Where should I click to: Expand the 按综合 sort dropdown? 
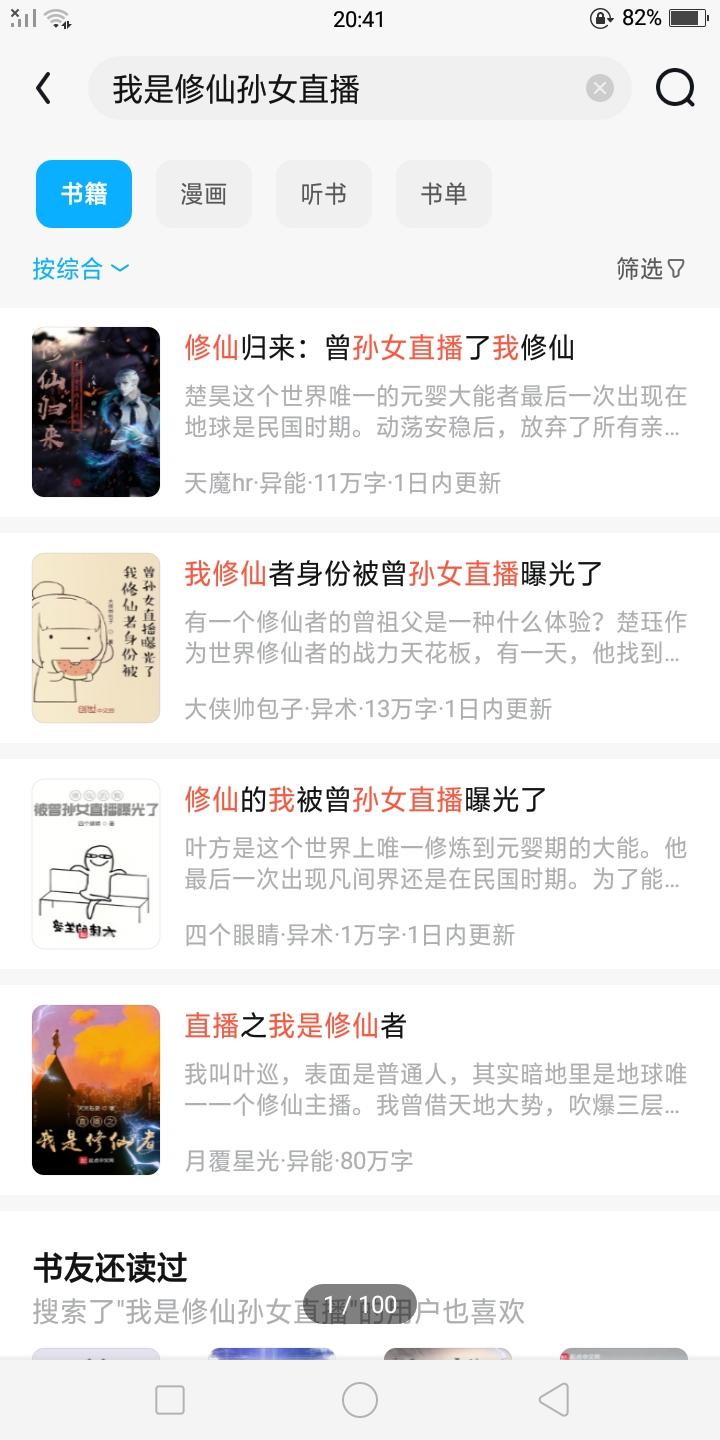pyautogui.click(x=80, y=269)
